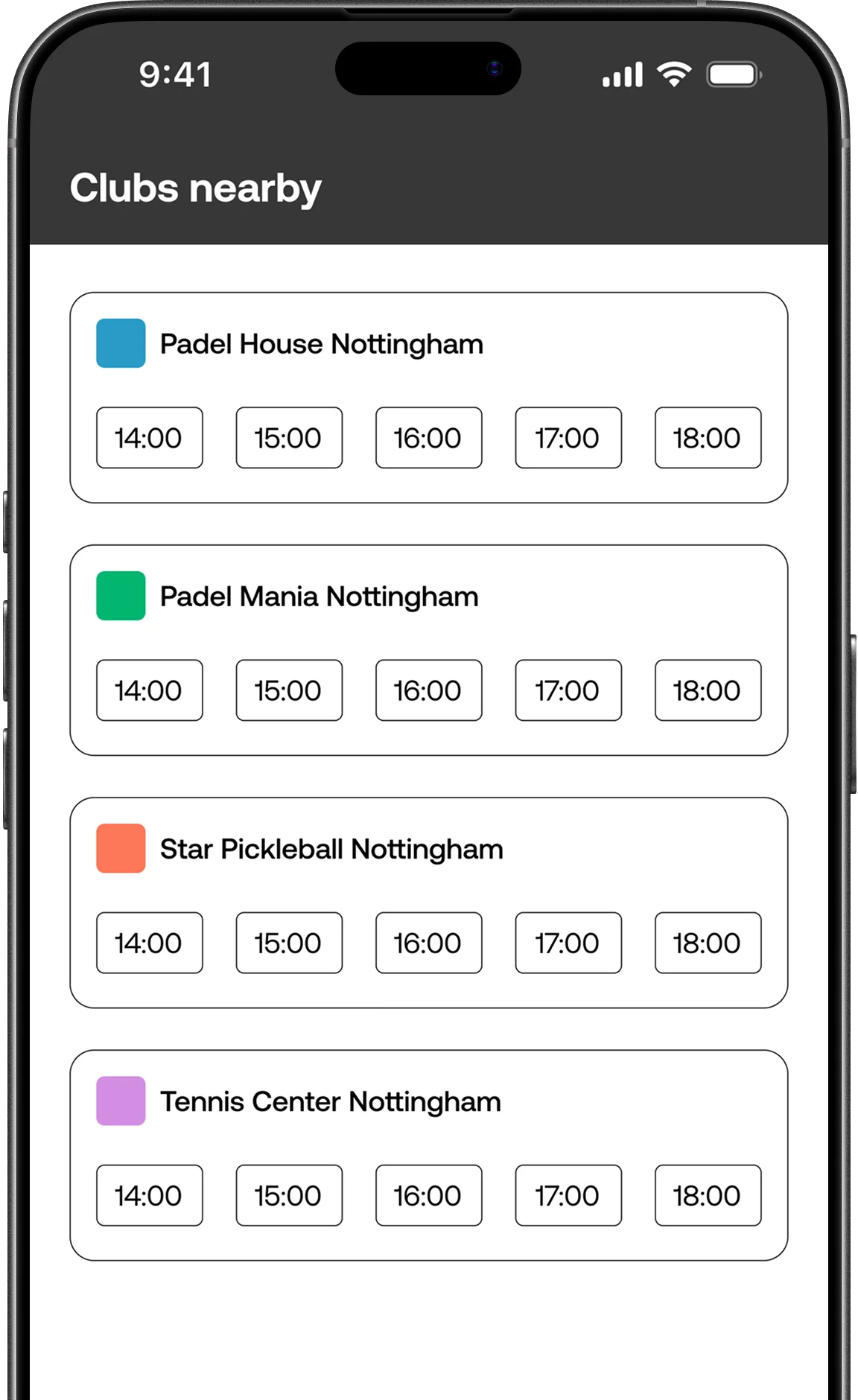Choose 18:00 at Padel House Nottingham
This screenshot has width=858, height=1400.
708,438
